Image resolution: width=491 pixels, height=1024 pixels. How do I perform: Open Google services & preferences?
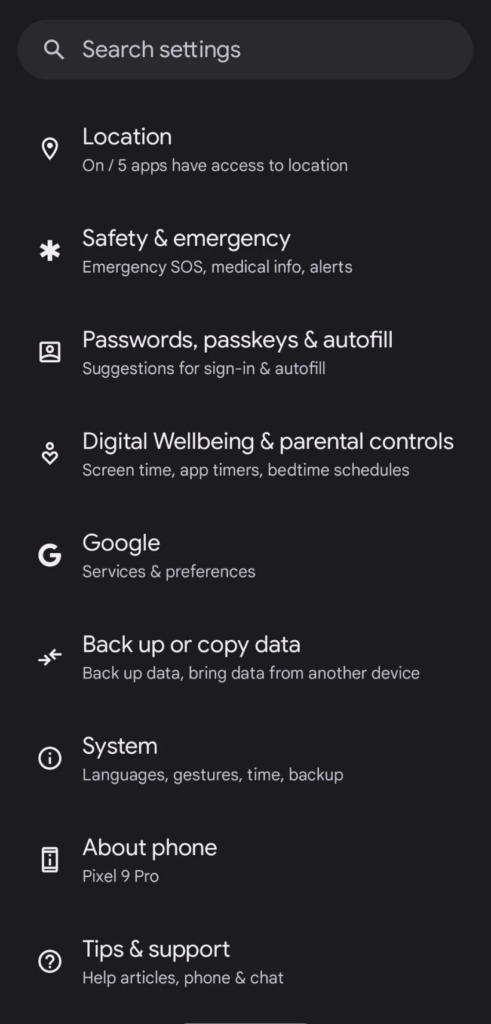click(246, 556)
